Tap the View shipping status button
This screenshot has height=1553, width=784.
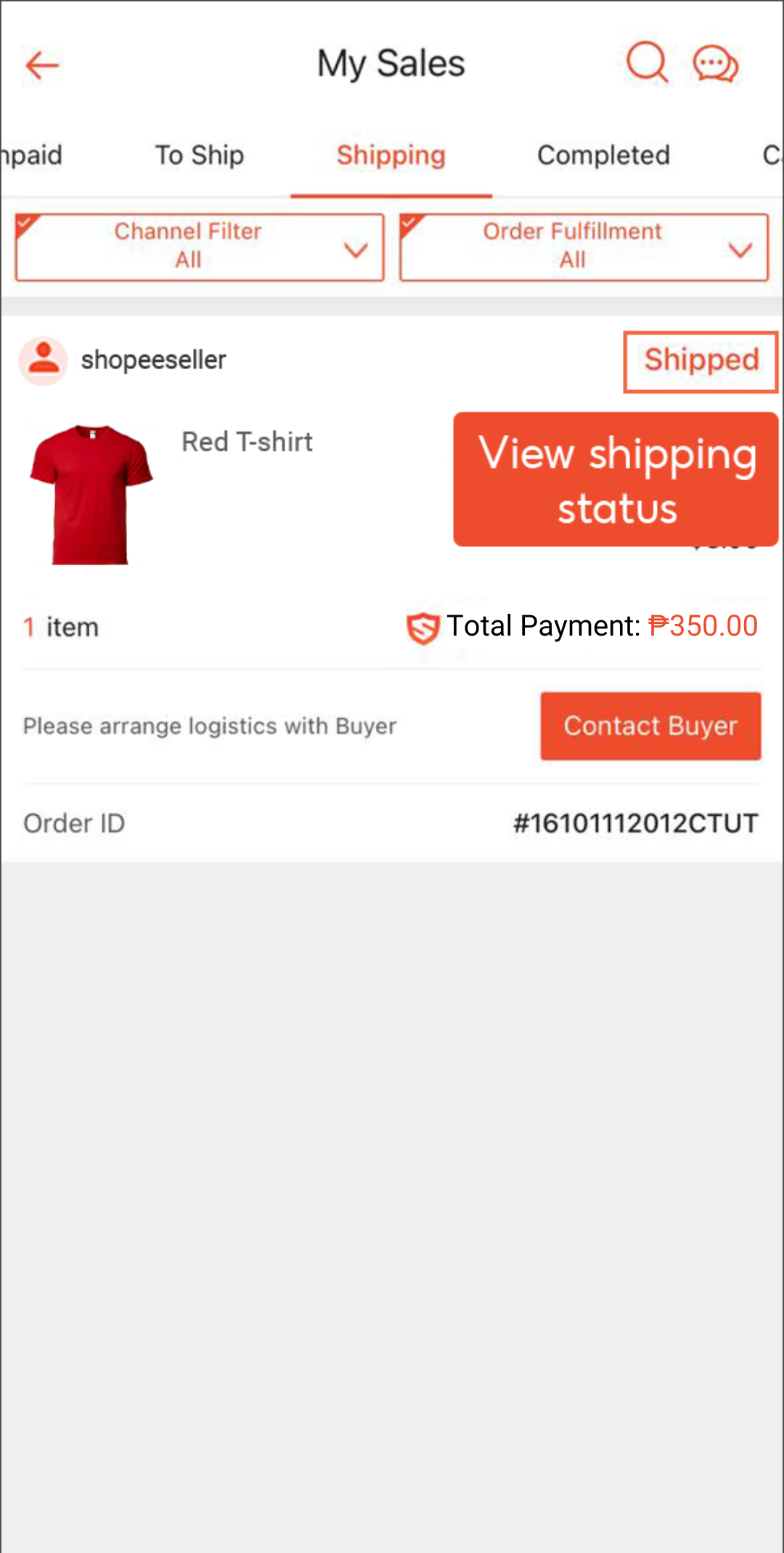pos(616,479)
